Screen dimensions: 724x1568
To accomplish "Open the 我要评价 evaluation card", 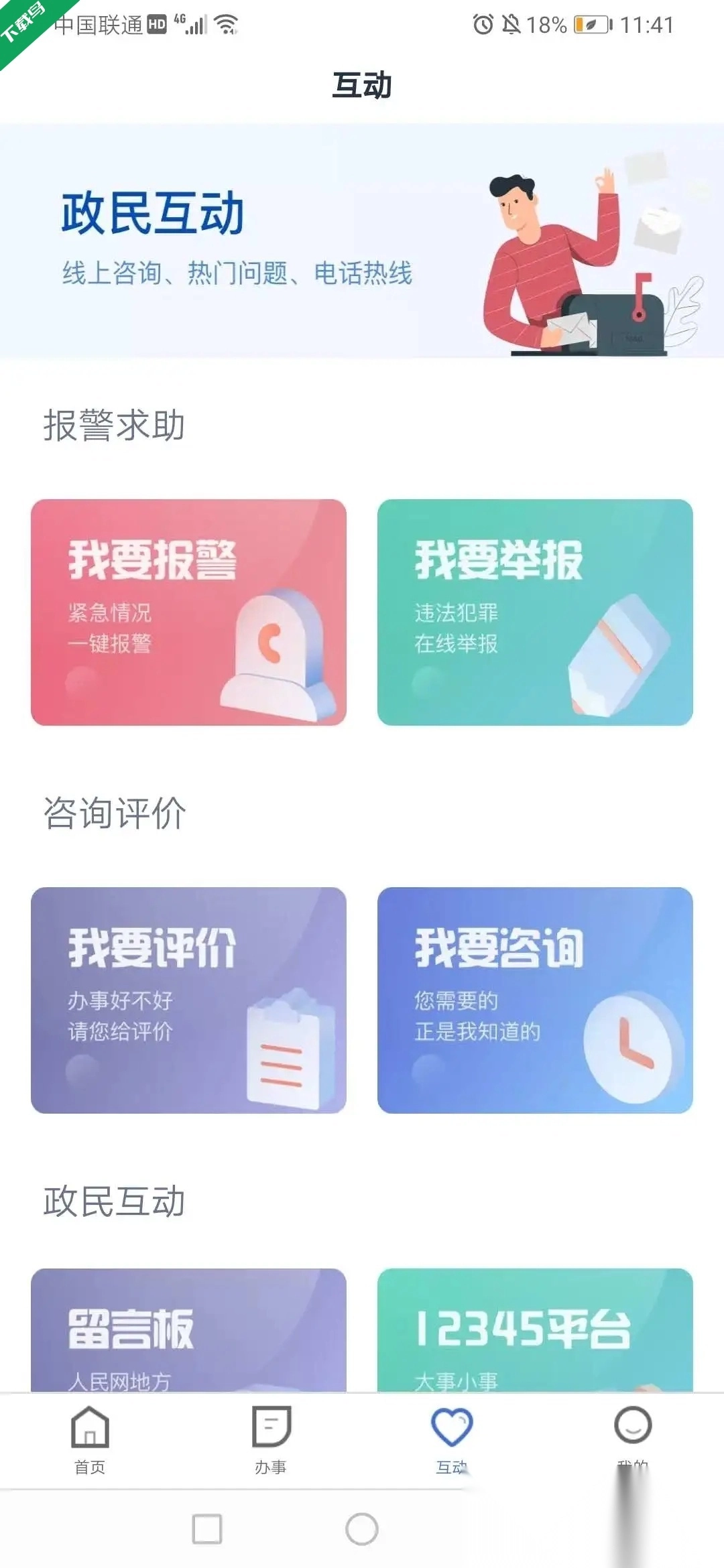I will (188, 1000).
